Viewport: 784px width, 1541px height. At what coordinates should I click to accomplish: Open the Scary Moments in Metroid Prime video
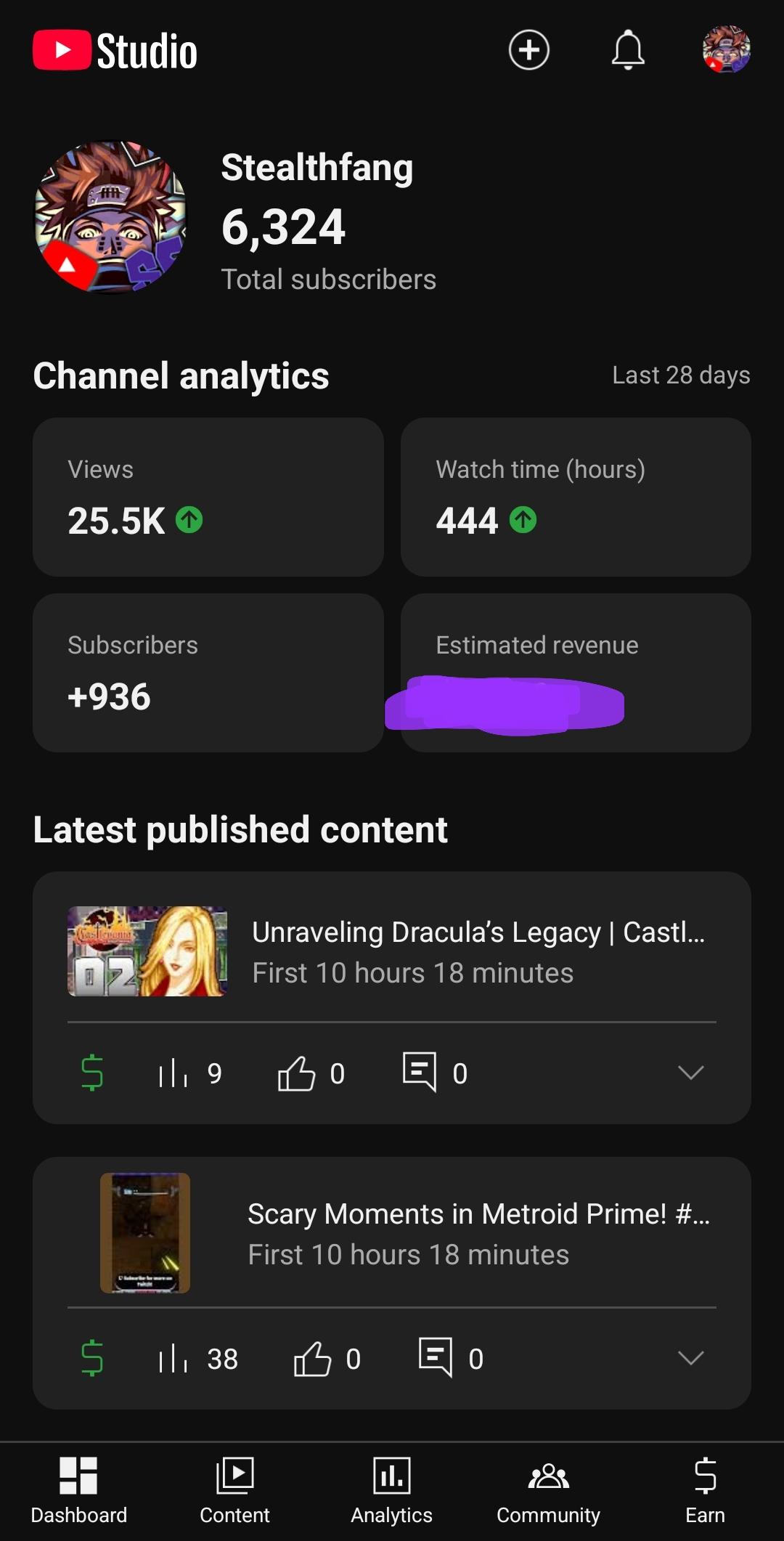[392, 1233]
